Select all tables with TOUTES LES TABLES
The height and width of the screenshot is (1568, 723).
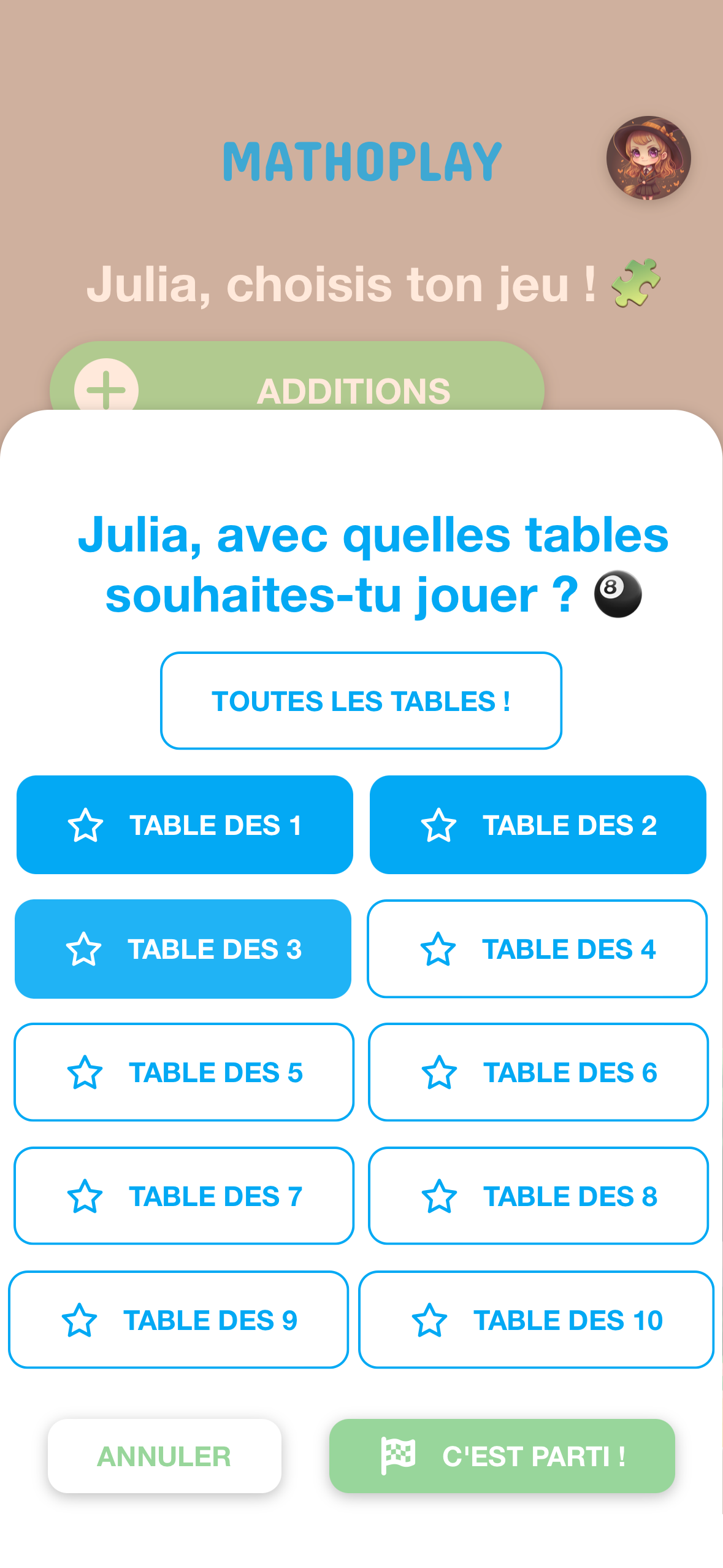[x=361, y=701]
